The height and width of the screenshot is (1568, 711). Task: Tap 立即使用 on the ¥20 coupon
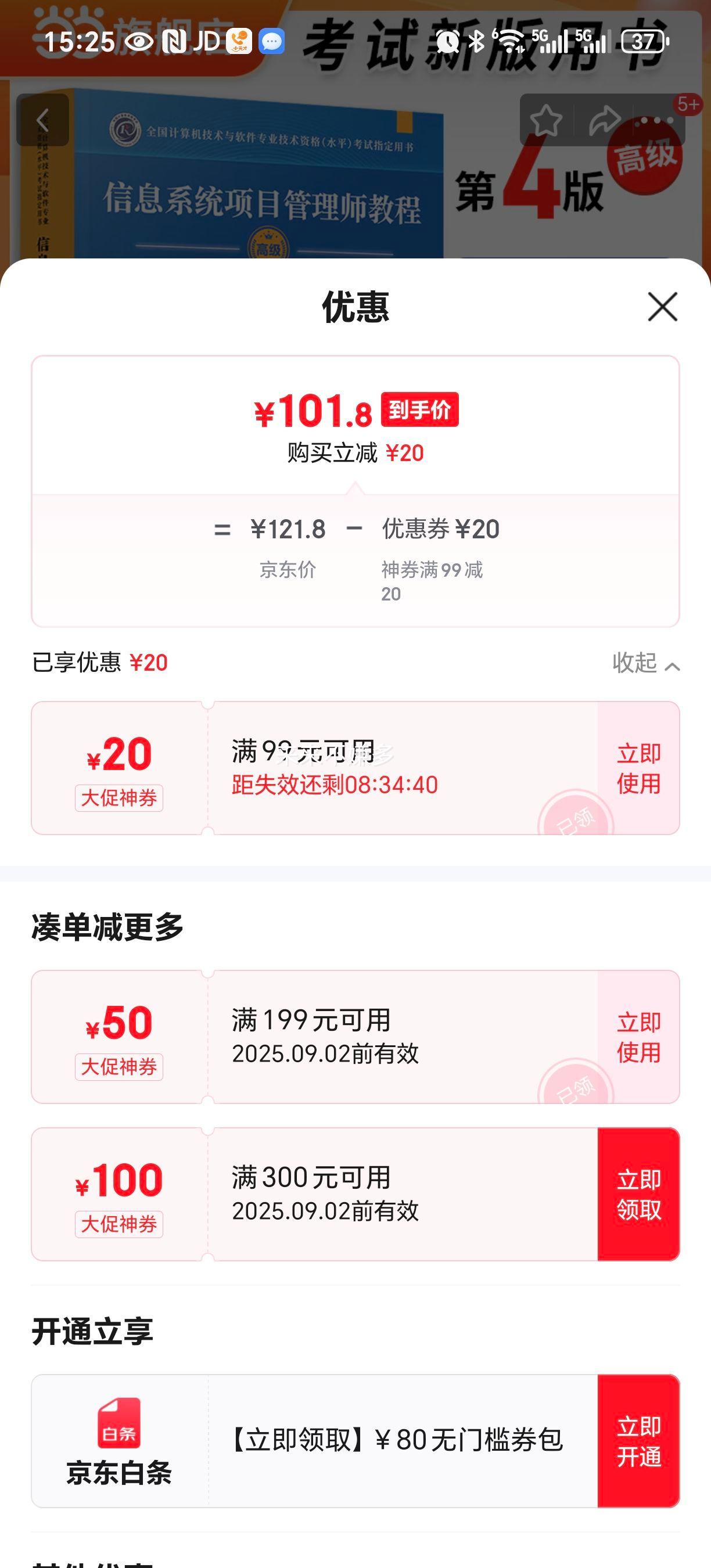pyautogui.click(x=639, y=768)
